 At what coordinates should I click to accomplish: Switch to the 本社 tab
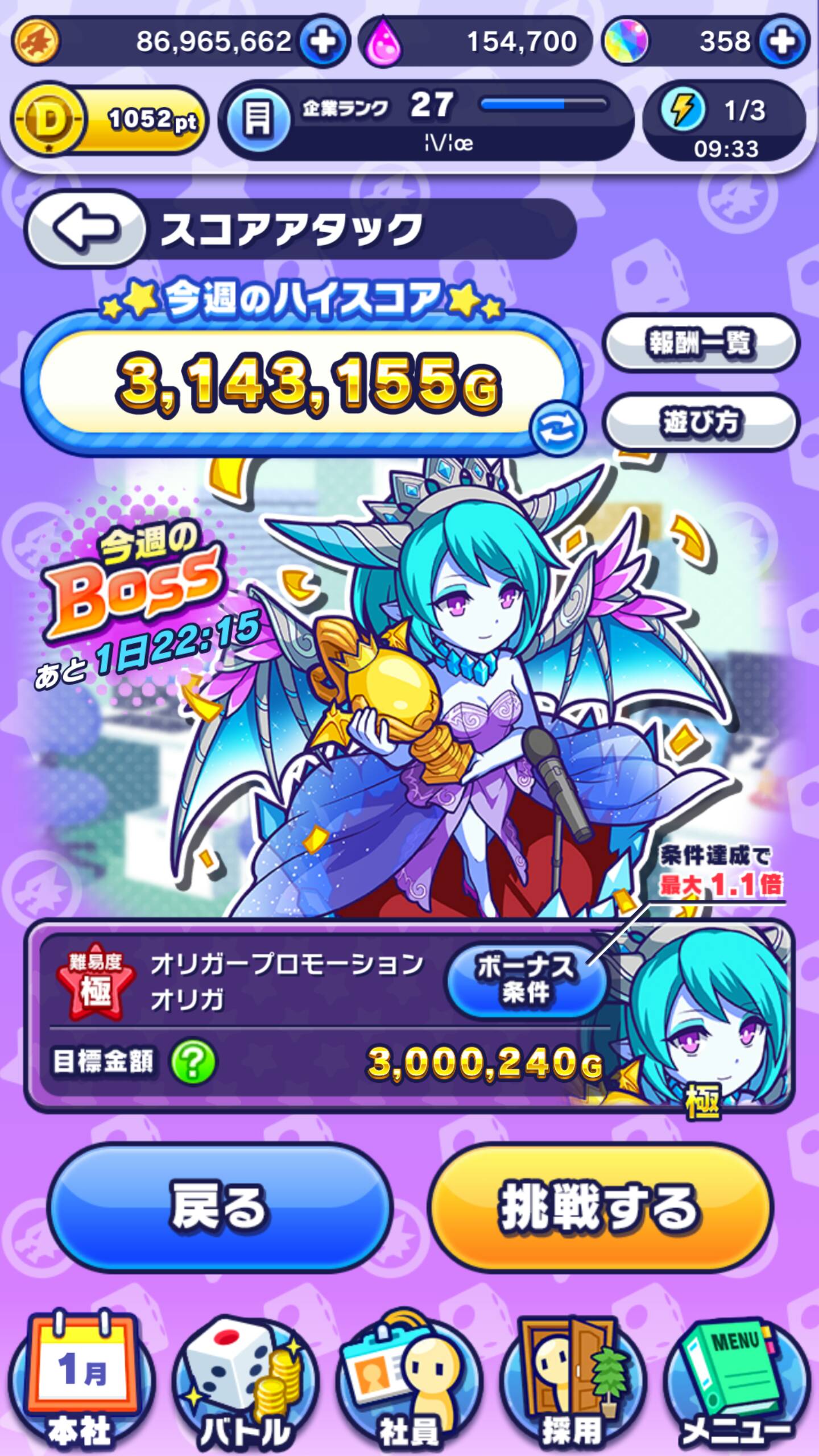click(81, 1385)
